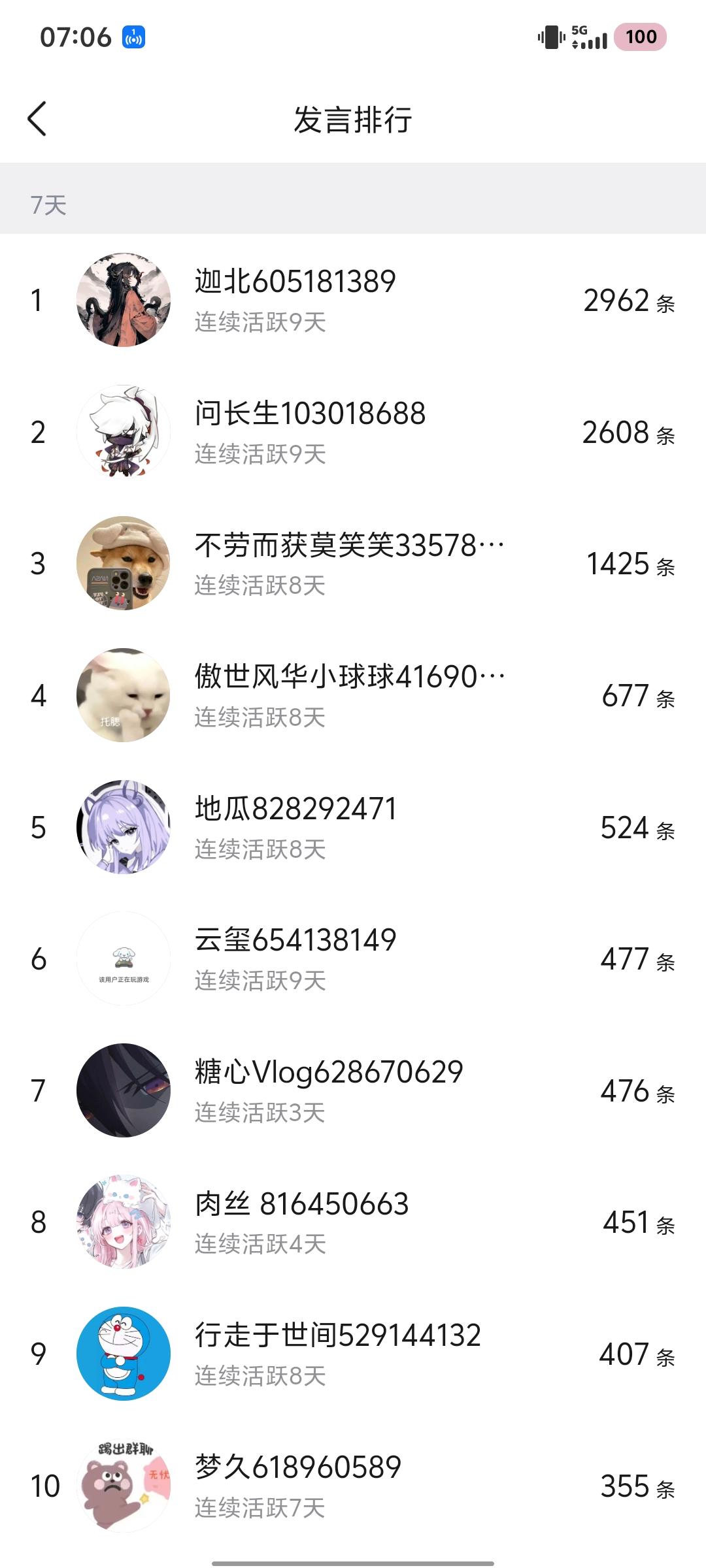This screenshot has height=1568, width=706.
Task: Open 问长生103018688's ranking entry
Action: 353,432
